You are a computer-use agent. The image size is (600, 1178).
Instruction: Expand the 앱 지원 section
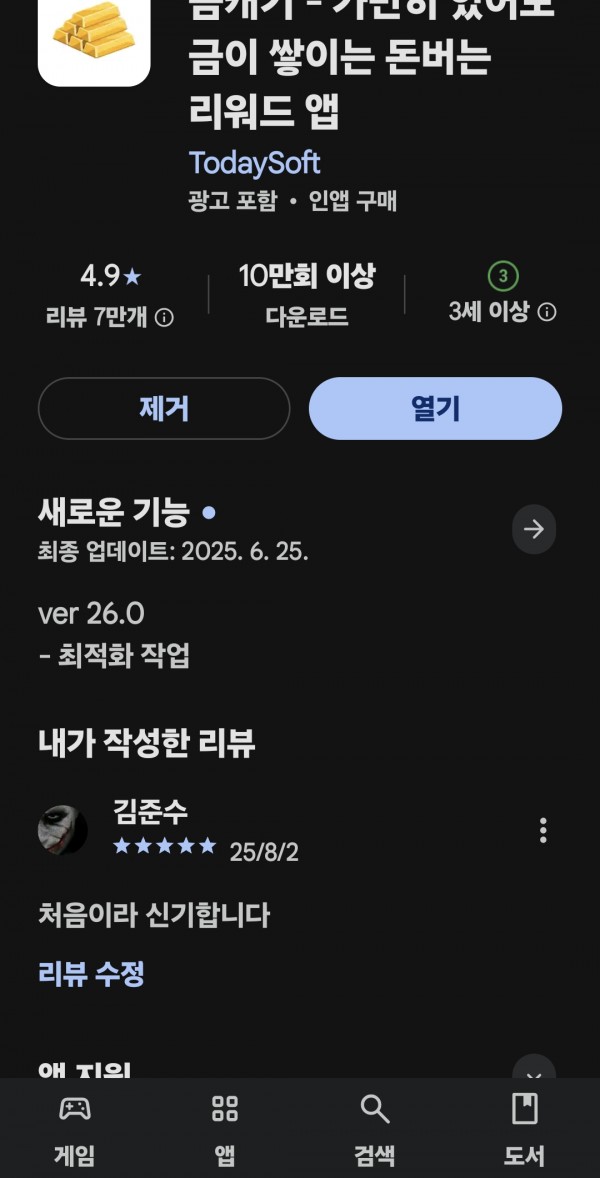[534, 1068]
